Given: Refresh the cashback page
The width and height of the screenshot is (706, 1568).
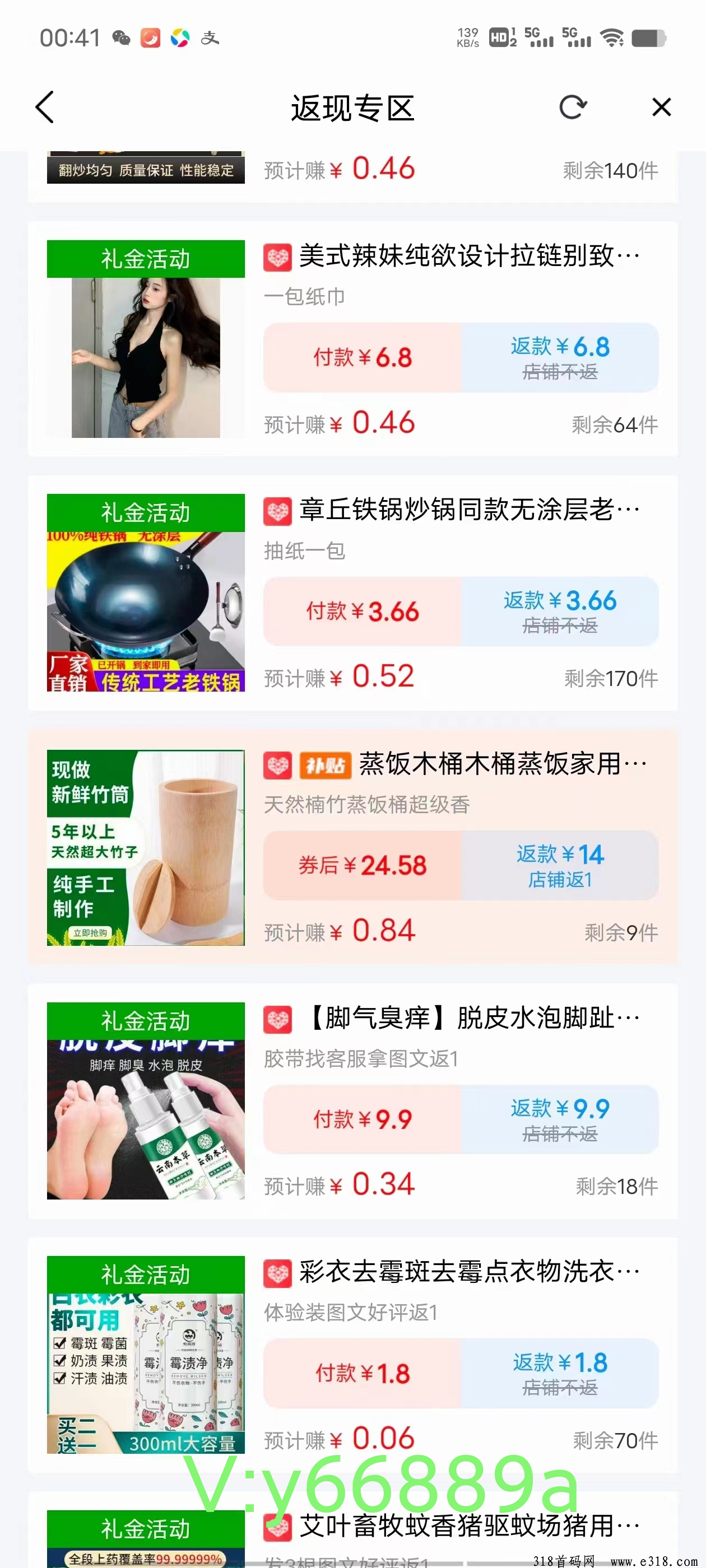Looking at the screenshot, I should (573, 108).
